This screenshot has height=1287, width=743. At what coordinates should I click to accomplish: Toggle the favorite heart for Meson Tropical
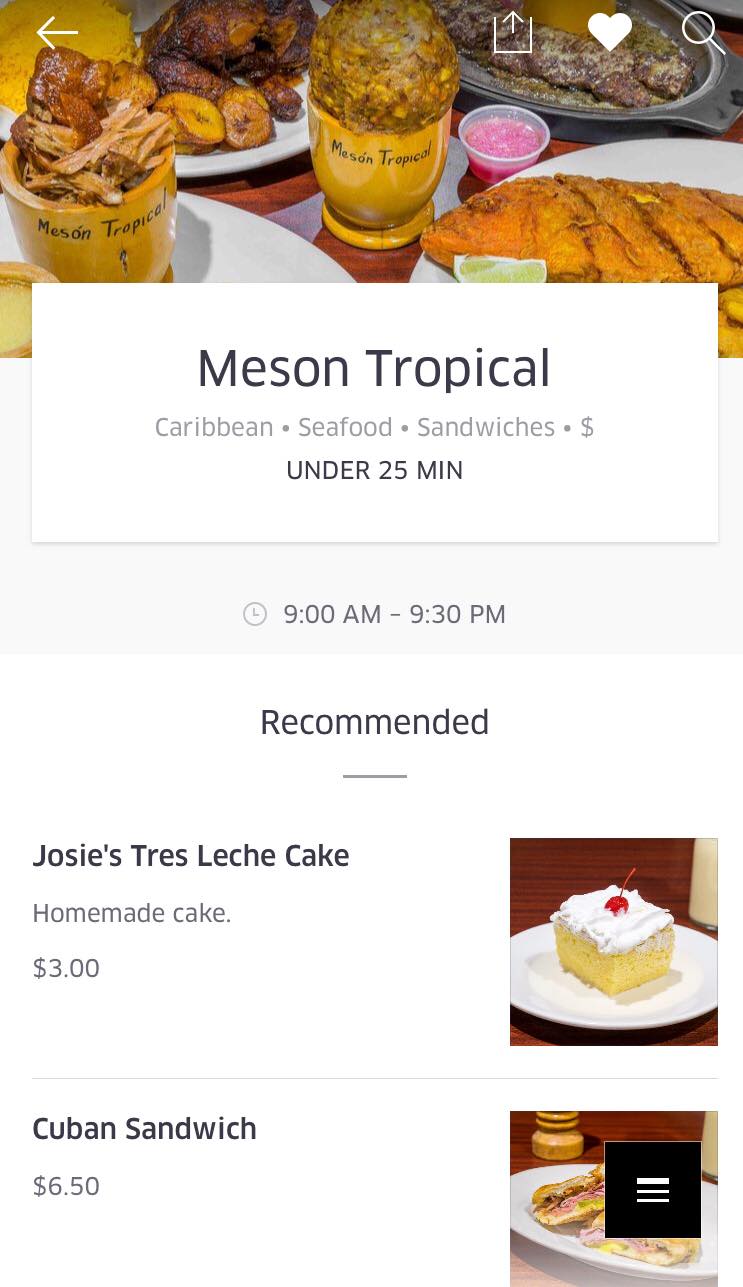[x=609, y=33]
